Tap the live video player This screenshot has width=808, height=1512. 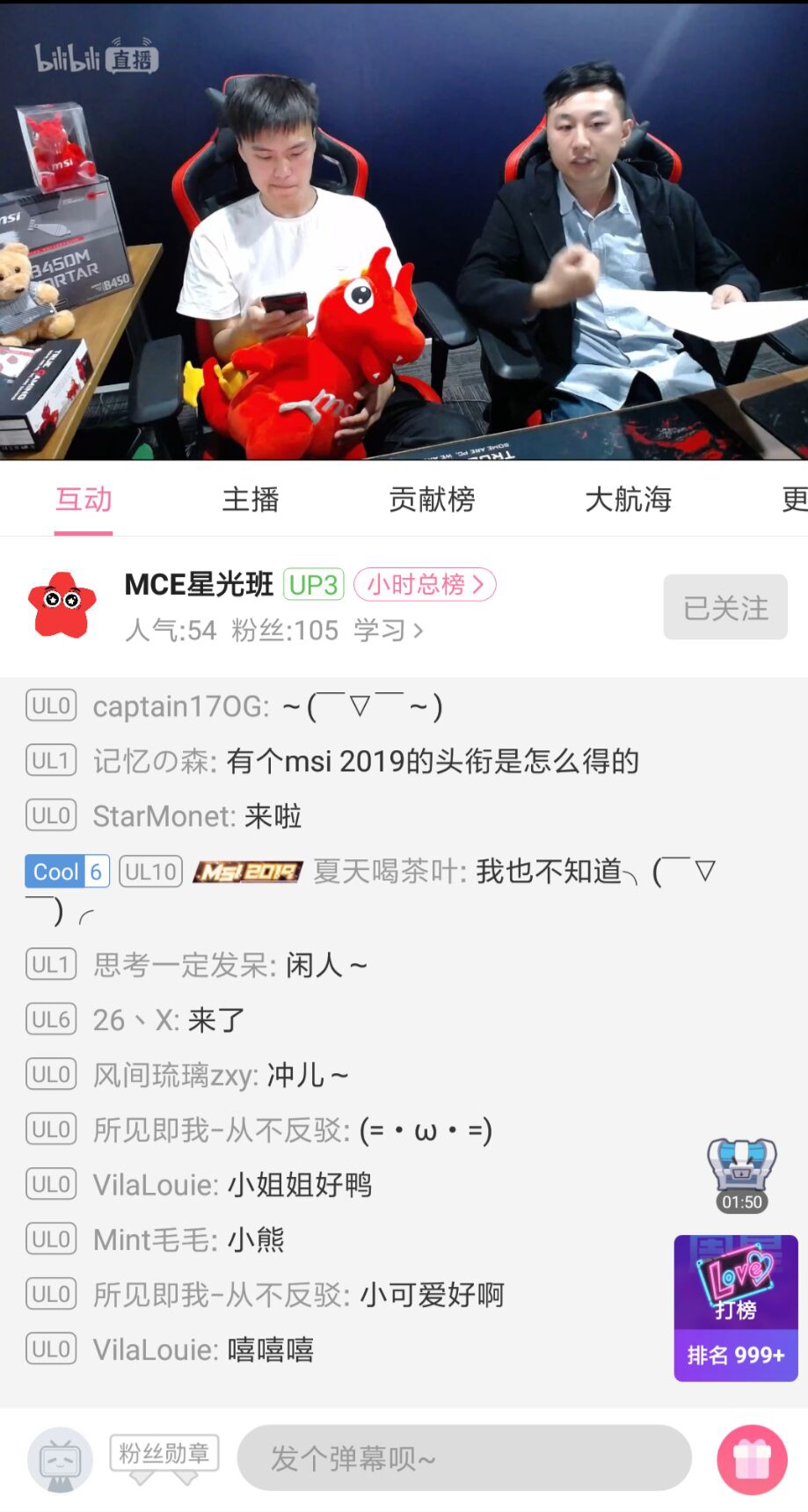pyautogui.click(x=404, y=230)
